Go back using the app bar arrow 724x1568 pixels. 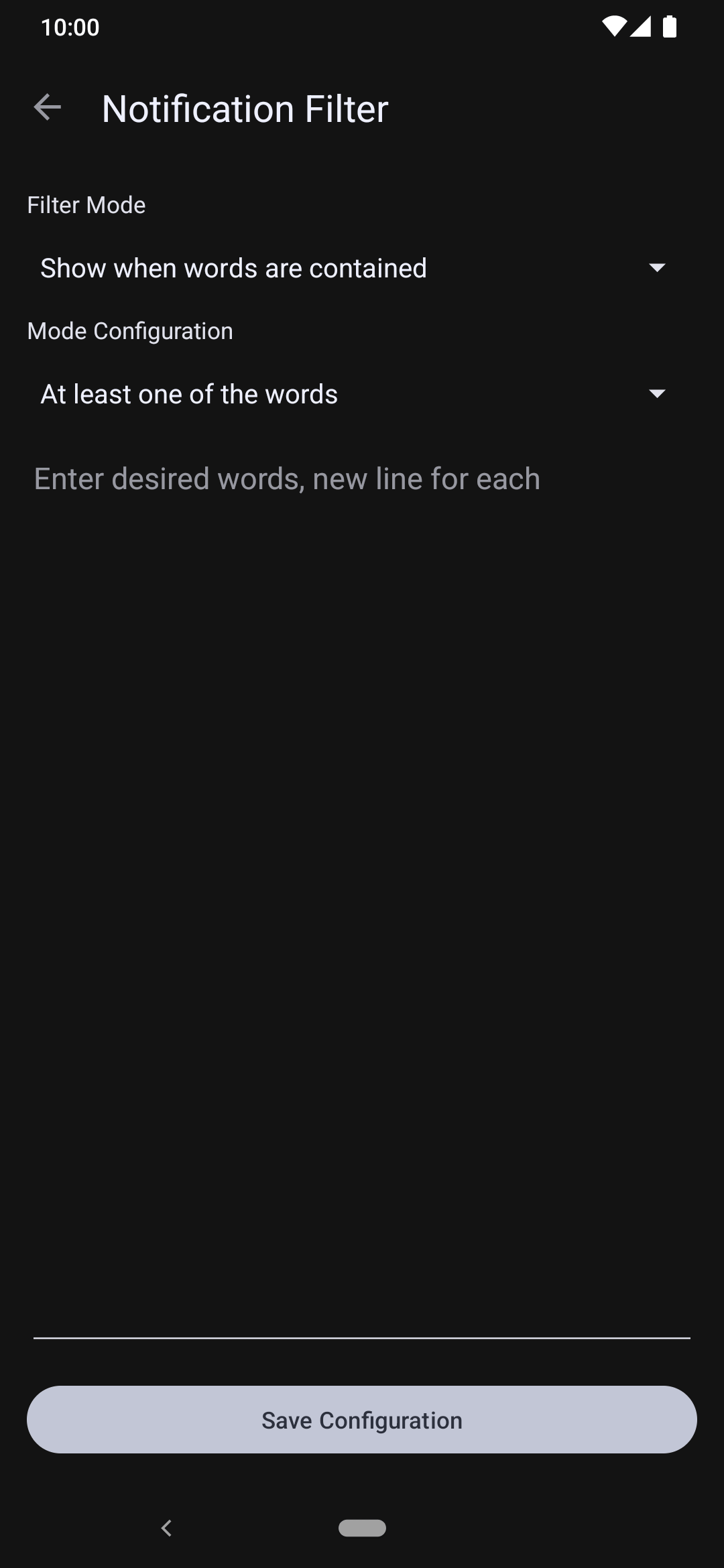pos(47,108)
